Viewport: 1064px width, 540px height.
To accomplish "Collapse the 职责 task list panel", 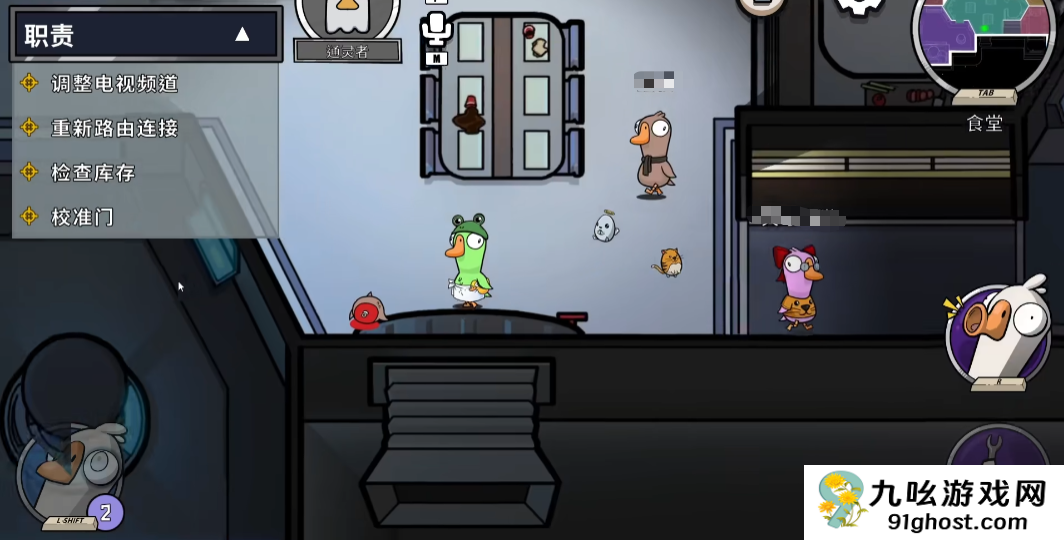I will [242, 35].
